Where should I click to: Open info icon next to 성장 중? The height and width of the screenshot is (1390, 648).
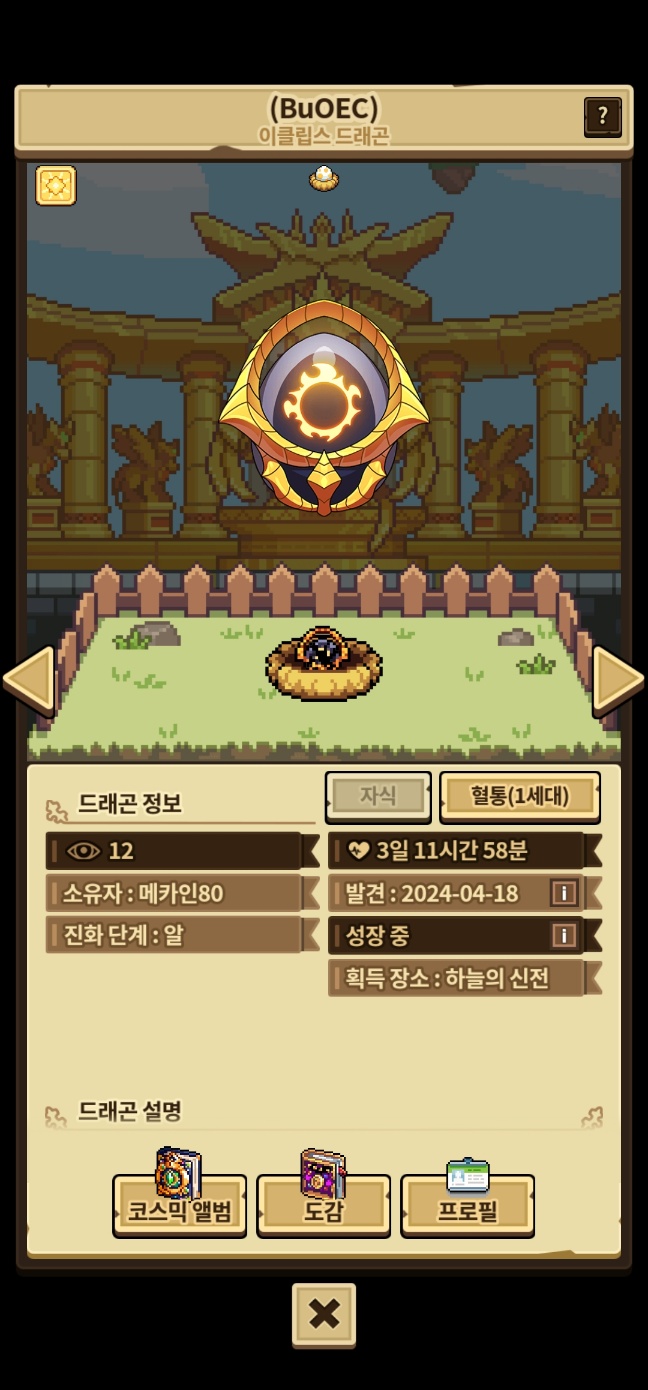click(x=564, y=935)
